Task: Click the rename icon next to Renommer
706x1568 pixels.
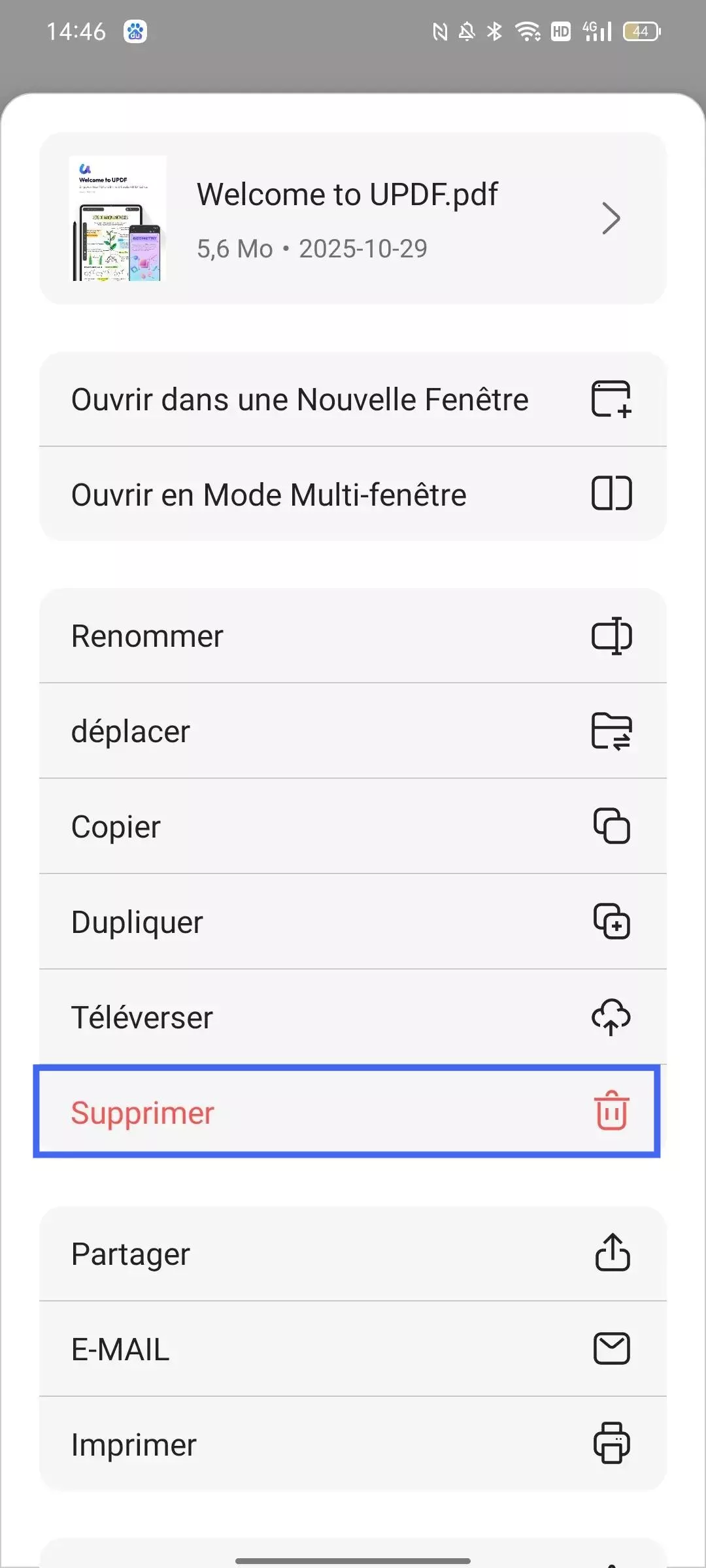Action: tap(612, 636)
